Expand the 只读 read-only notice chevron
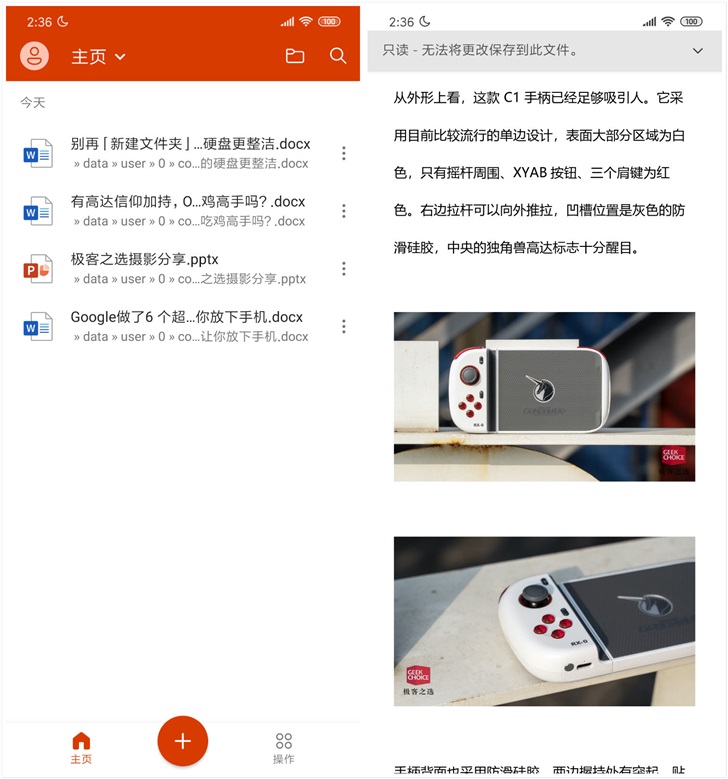 point(697,50)
